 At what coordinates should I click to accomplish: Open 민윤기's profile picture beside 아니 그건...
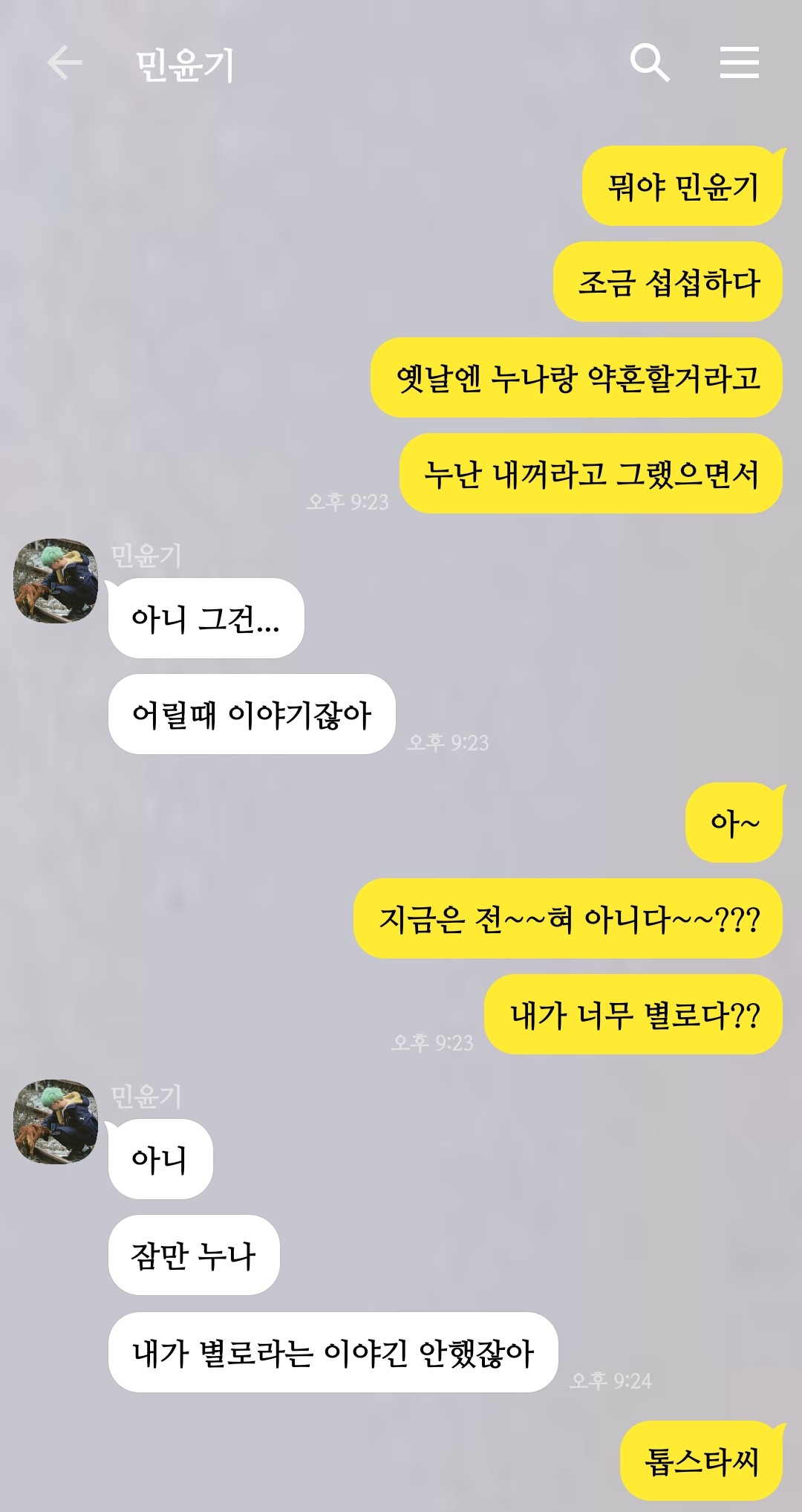point(56,581)
